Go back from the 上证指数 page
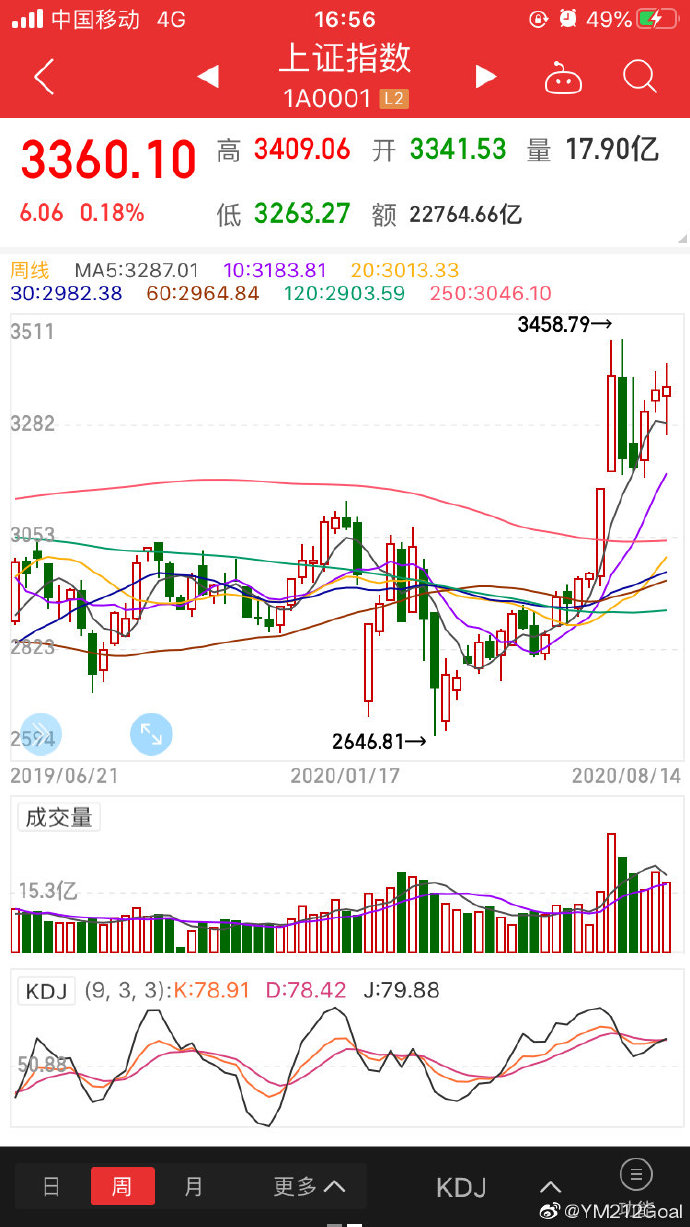 pyautogui.click(x=44, y=77)
